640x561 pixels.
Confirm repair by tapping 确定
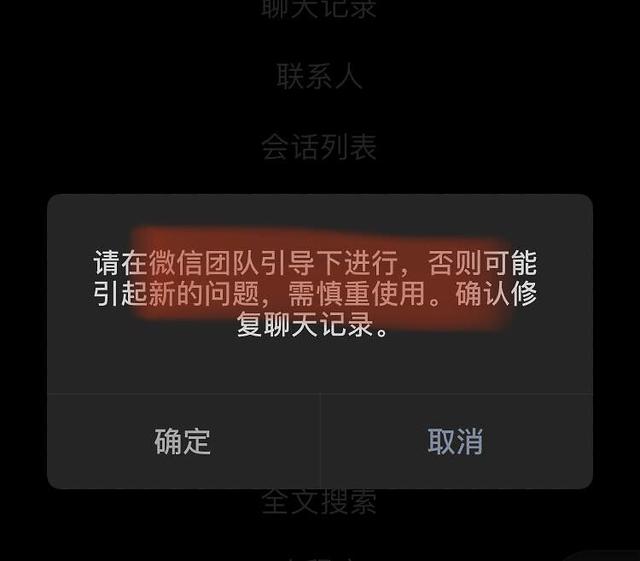pyautogui.click(x=183, y=441)
